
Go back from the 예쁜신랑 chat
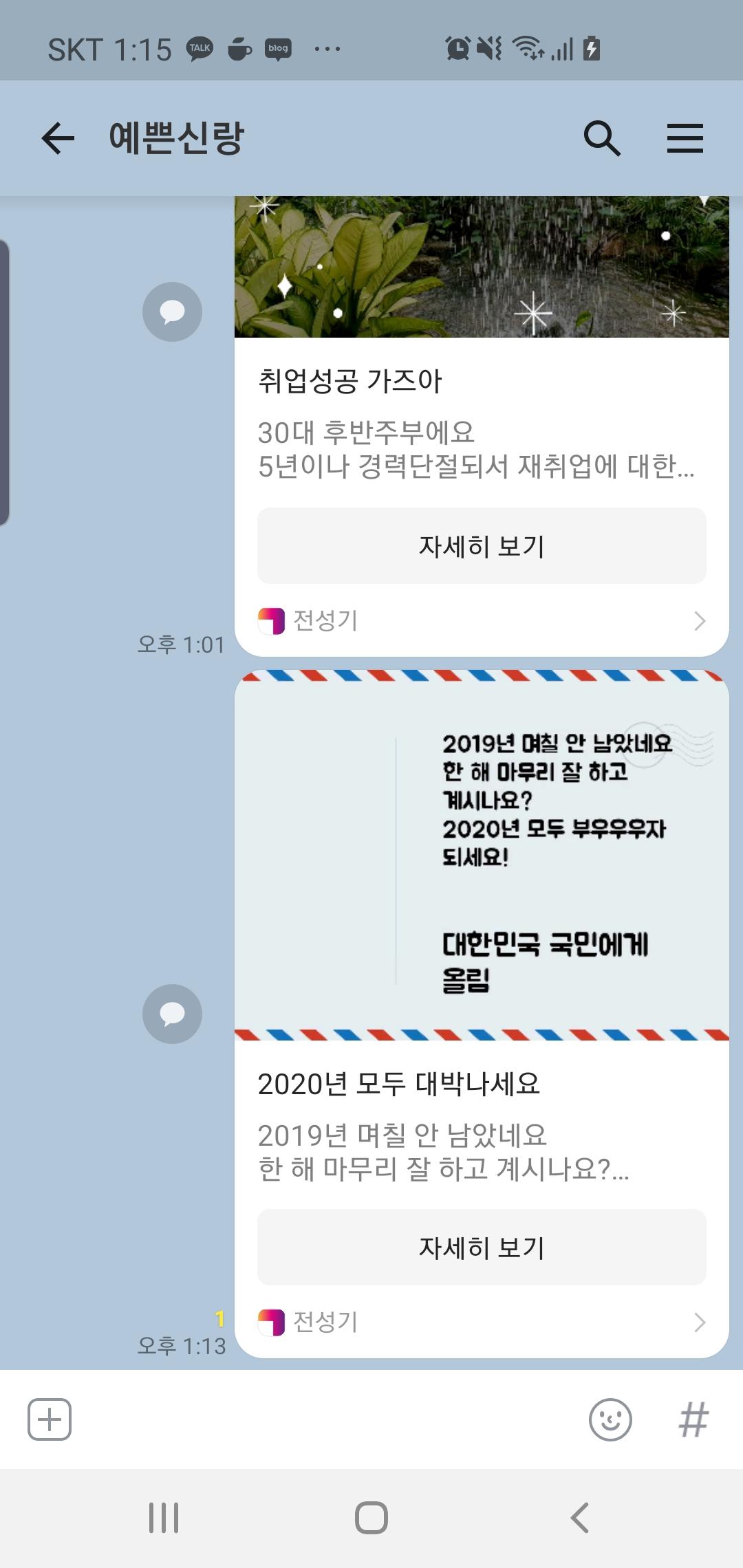click(x=58, y=139)
